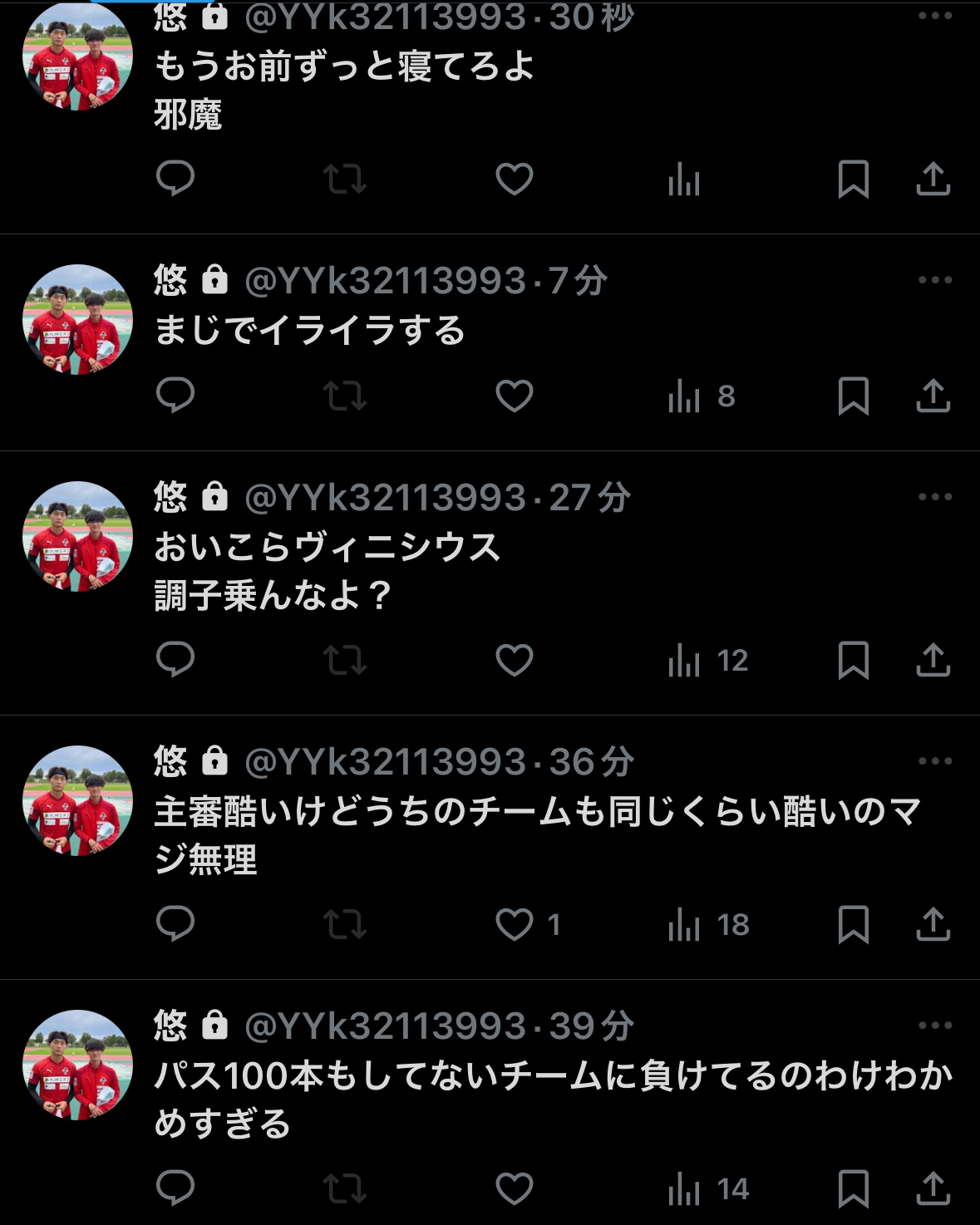Image resolution: width=980 pixels, height=1225 pixels.
Task: Like the パス100本もしてない post
Action: (514, 1188)
